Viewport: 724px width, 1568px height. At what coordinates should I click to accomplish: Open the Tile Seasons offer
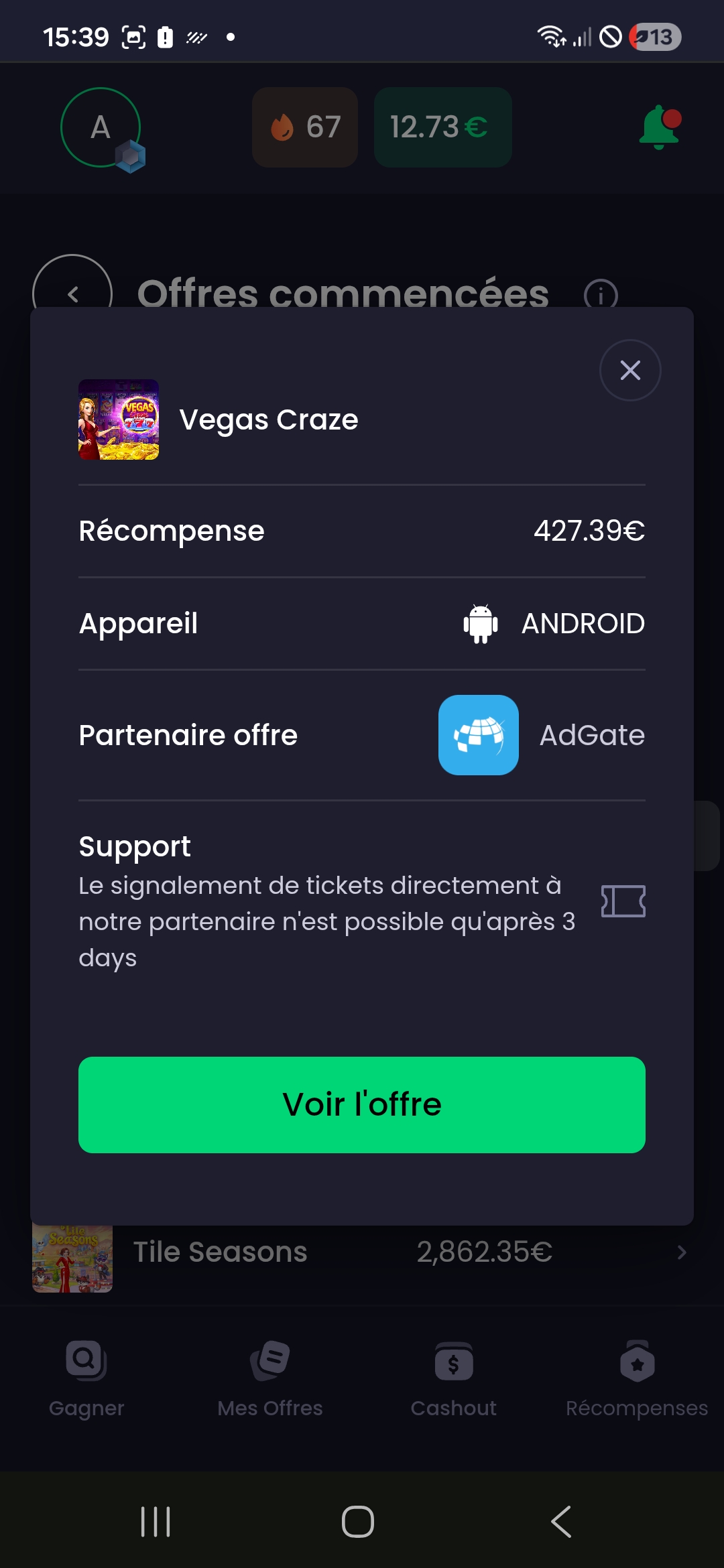pos(362,1252)
